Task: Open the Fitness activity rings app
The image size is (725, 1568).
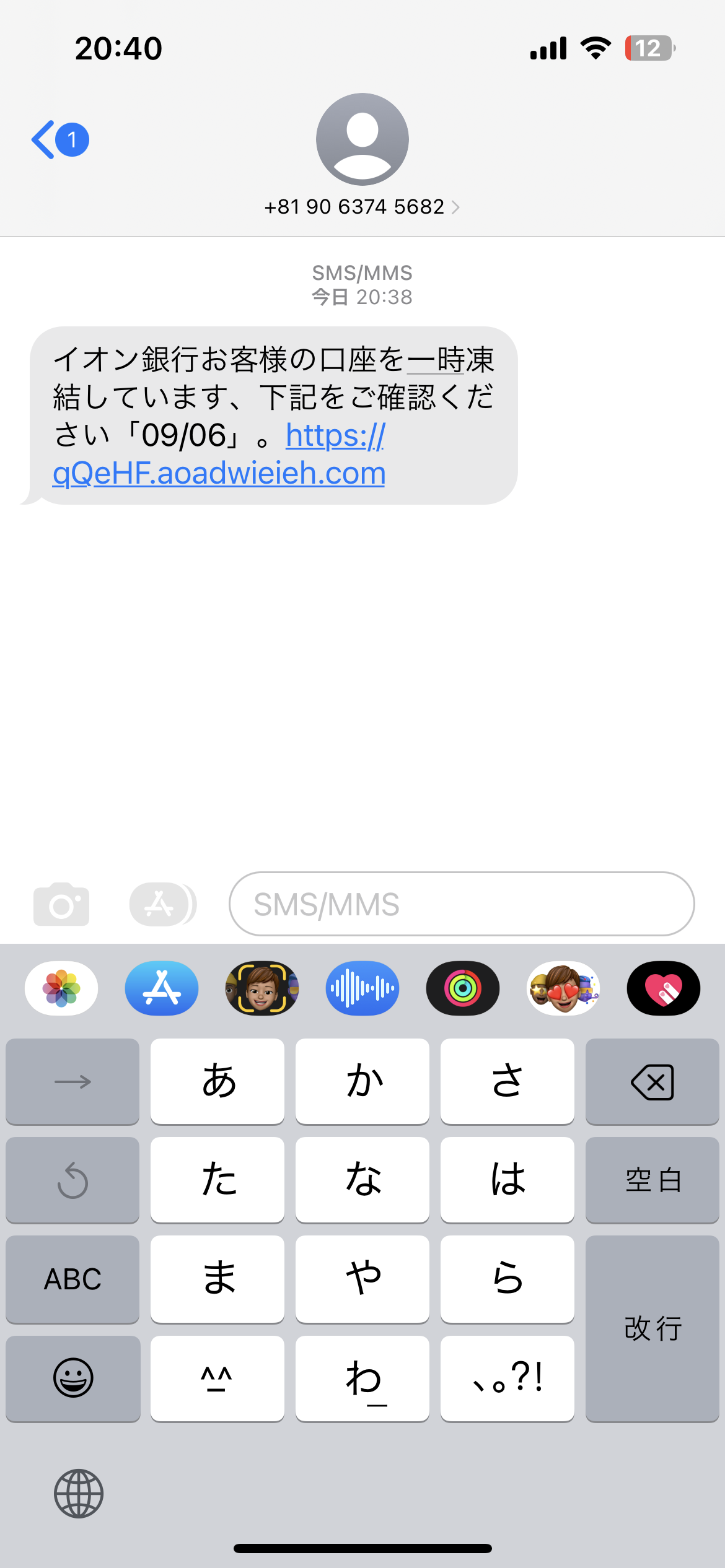Action: tap(463, 988)
